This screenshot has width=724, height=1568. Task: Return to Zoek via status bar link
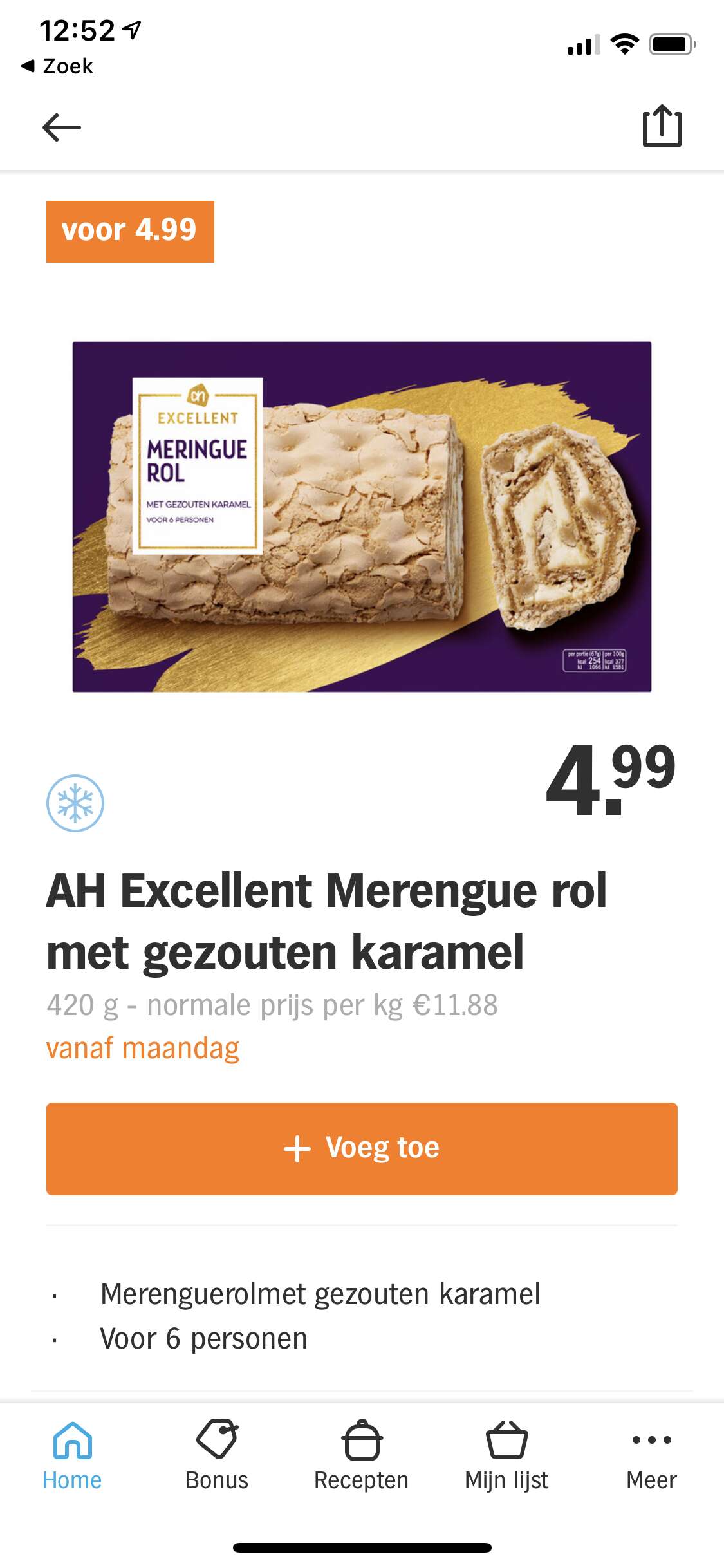click(57, 66)
